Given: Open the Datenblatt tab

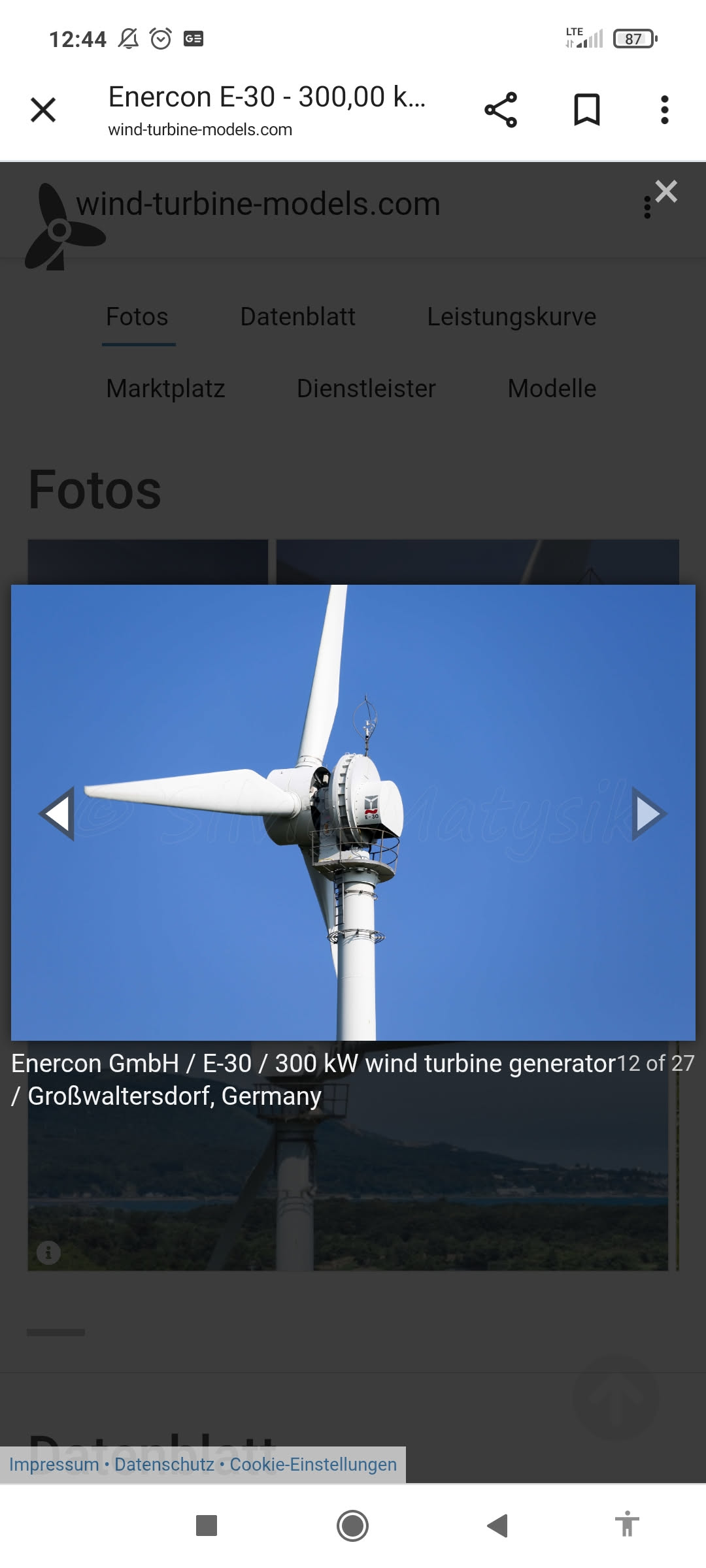Looking at the screenshot, I should [x=297, y=317].
